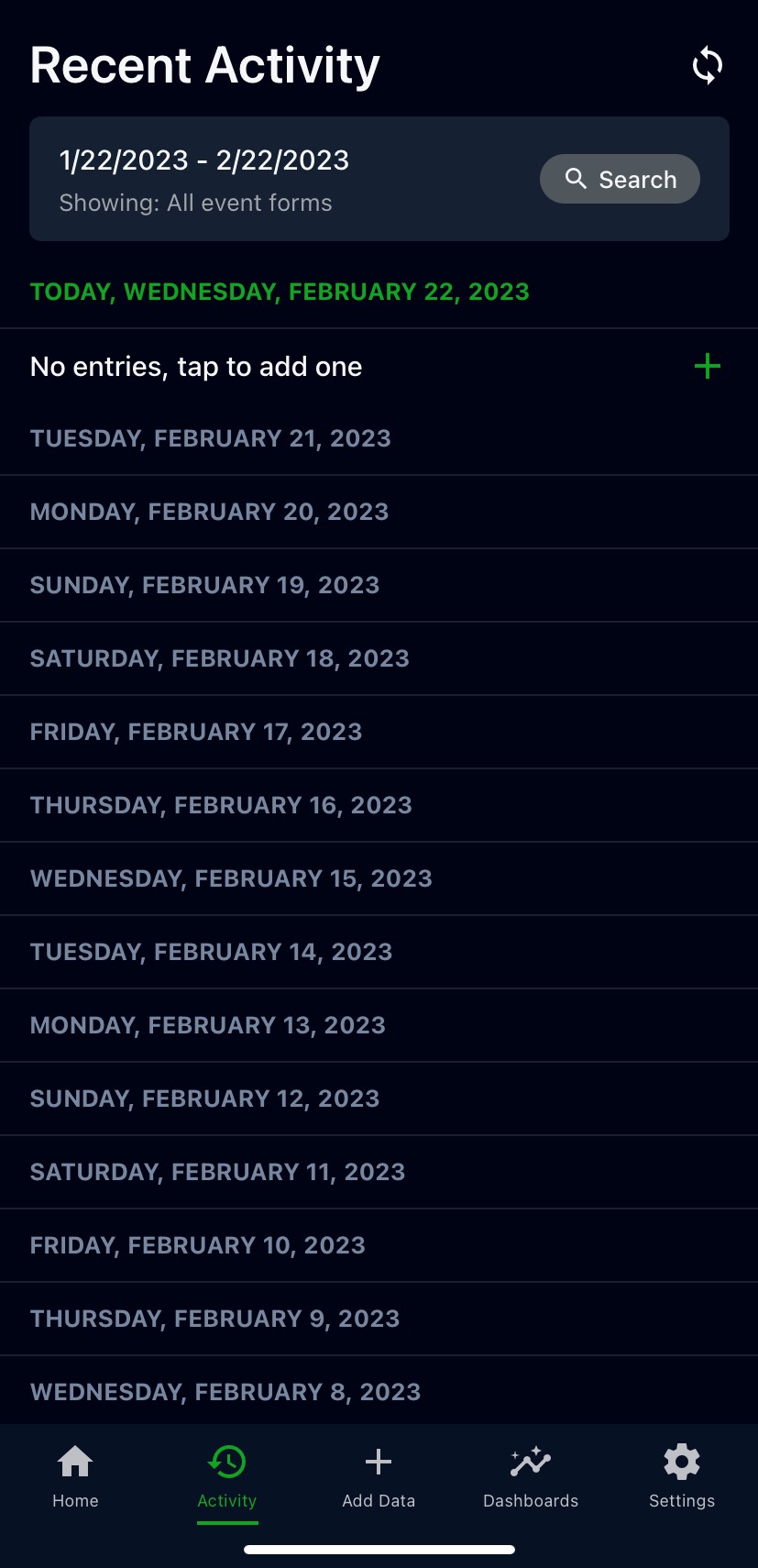The width and height of the screenshot is (758, 1568).
Task: Tap the Search button
Action: (x=620, y=179)
